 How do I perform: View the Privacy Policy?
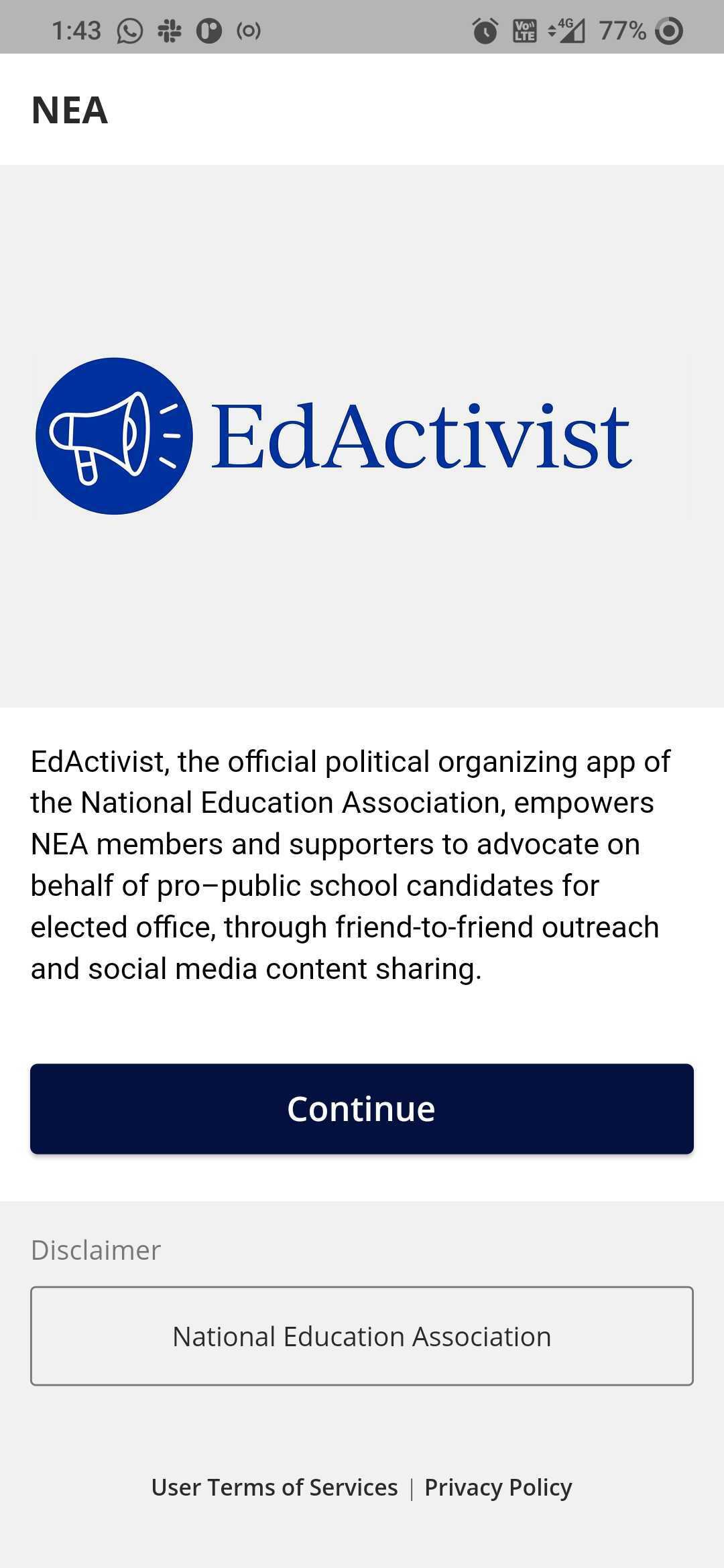(x=498, y=1487)
